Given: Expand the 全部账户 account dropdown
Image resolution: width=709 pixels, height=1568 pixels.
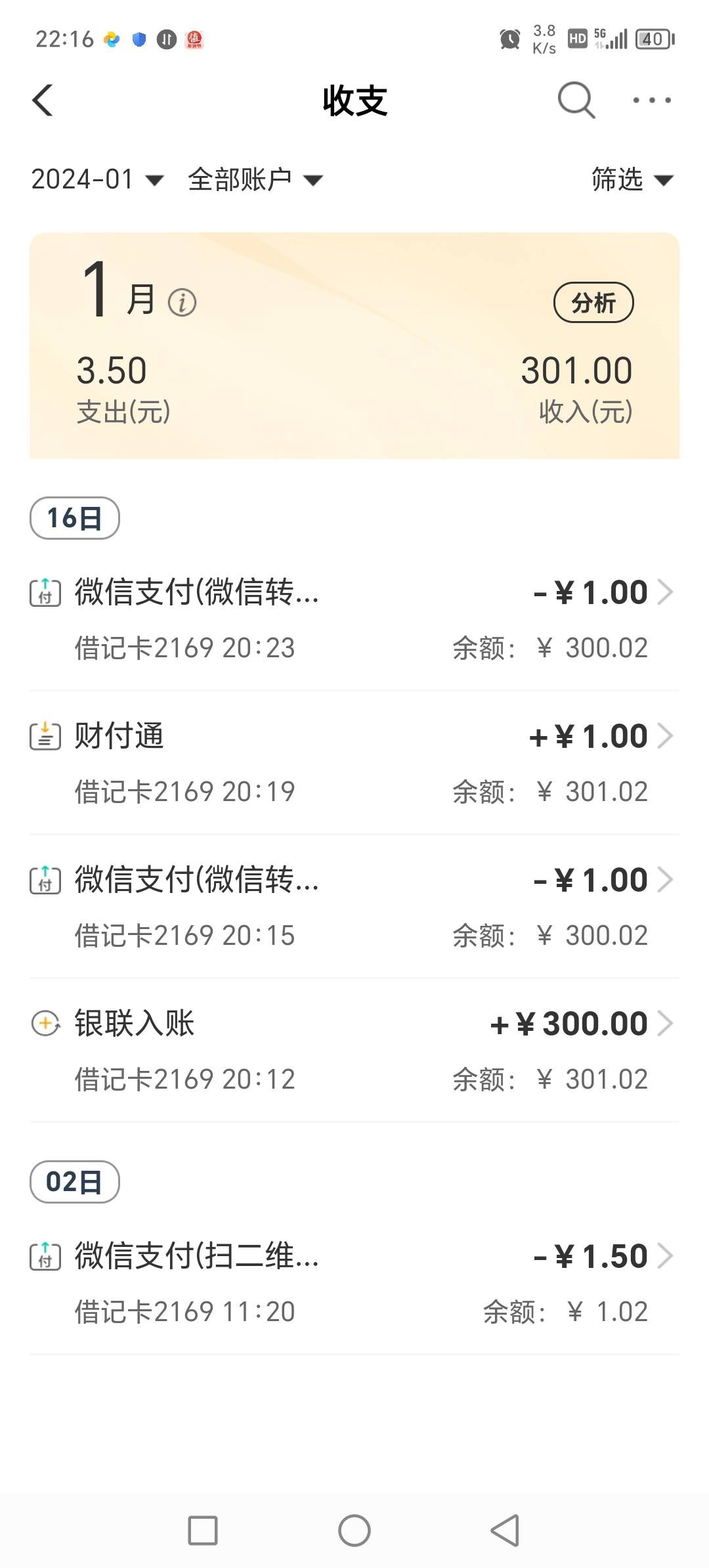Looking at the screenshot, I should click(x=255, y=179).
